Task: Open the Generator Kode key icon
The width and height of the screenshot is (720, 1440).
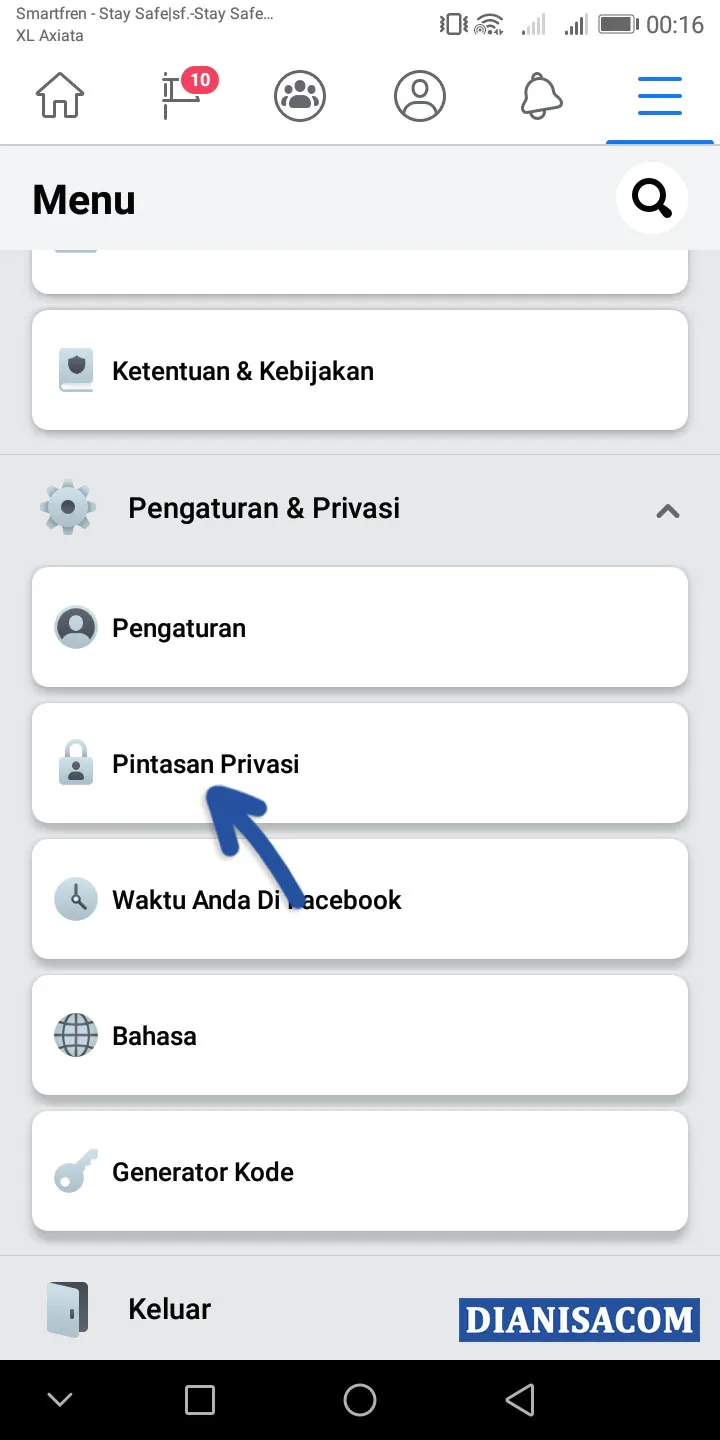Action: (x=75, y=1171)
